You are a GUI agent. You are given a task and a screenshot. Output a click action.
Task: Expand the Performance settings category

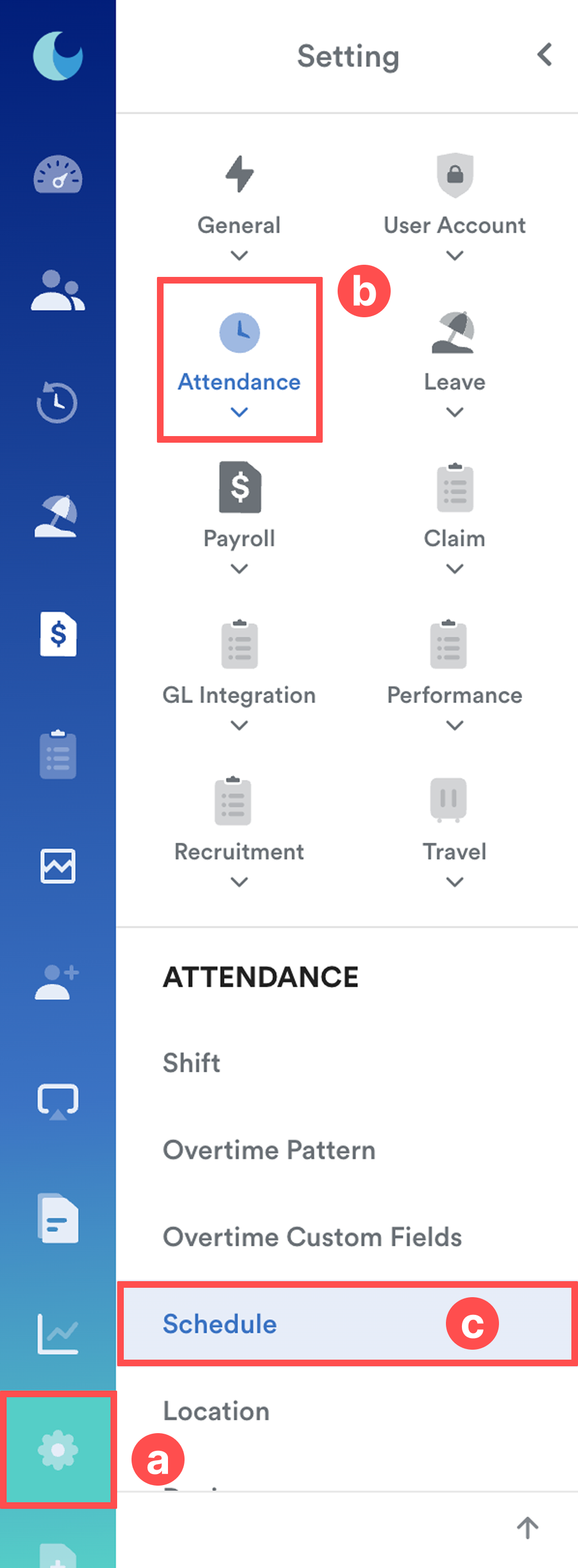pos(454,674)
